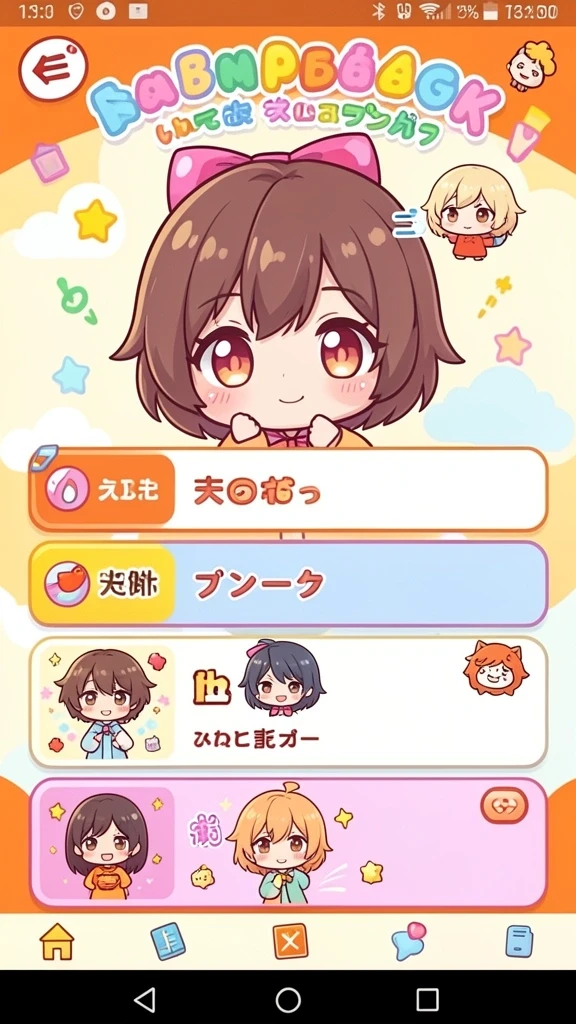Switch to the blue document tab
Screen dimensions: 576x1024
tap(520, 942)
